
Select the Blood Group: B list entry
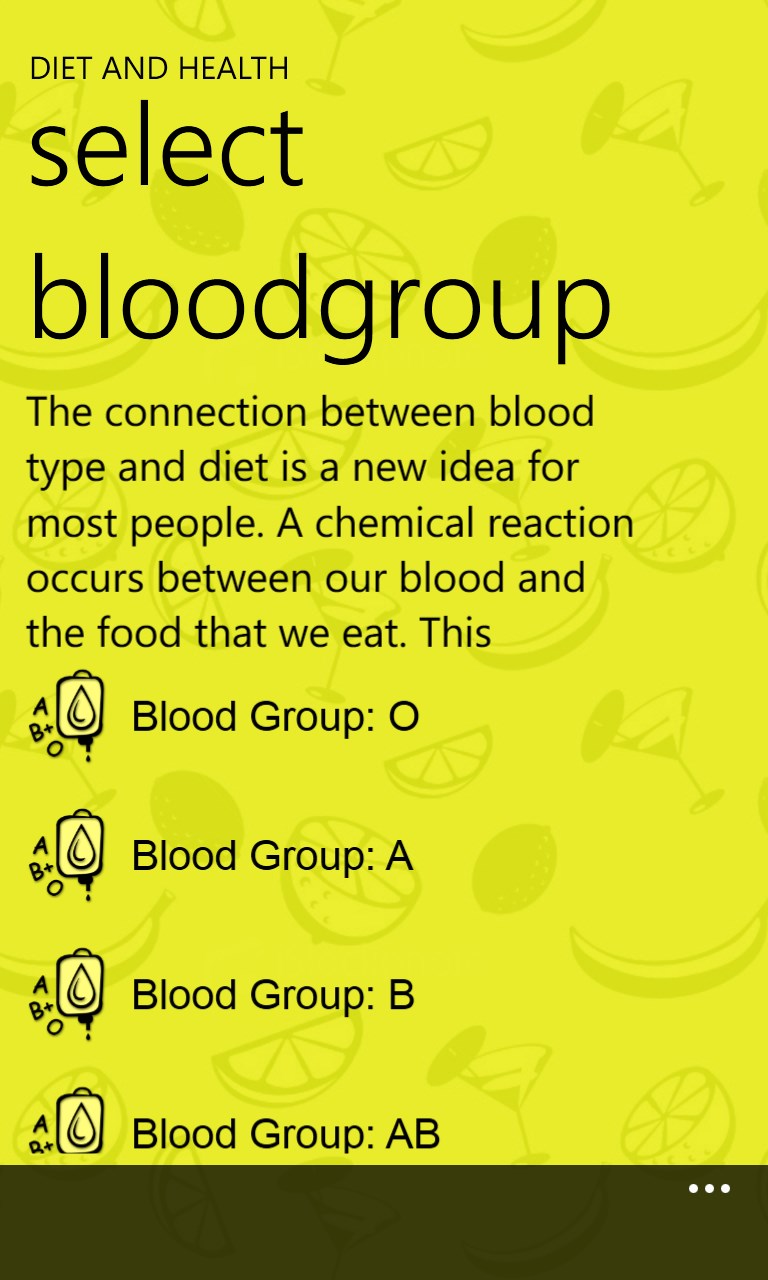[274, 994]
